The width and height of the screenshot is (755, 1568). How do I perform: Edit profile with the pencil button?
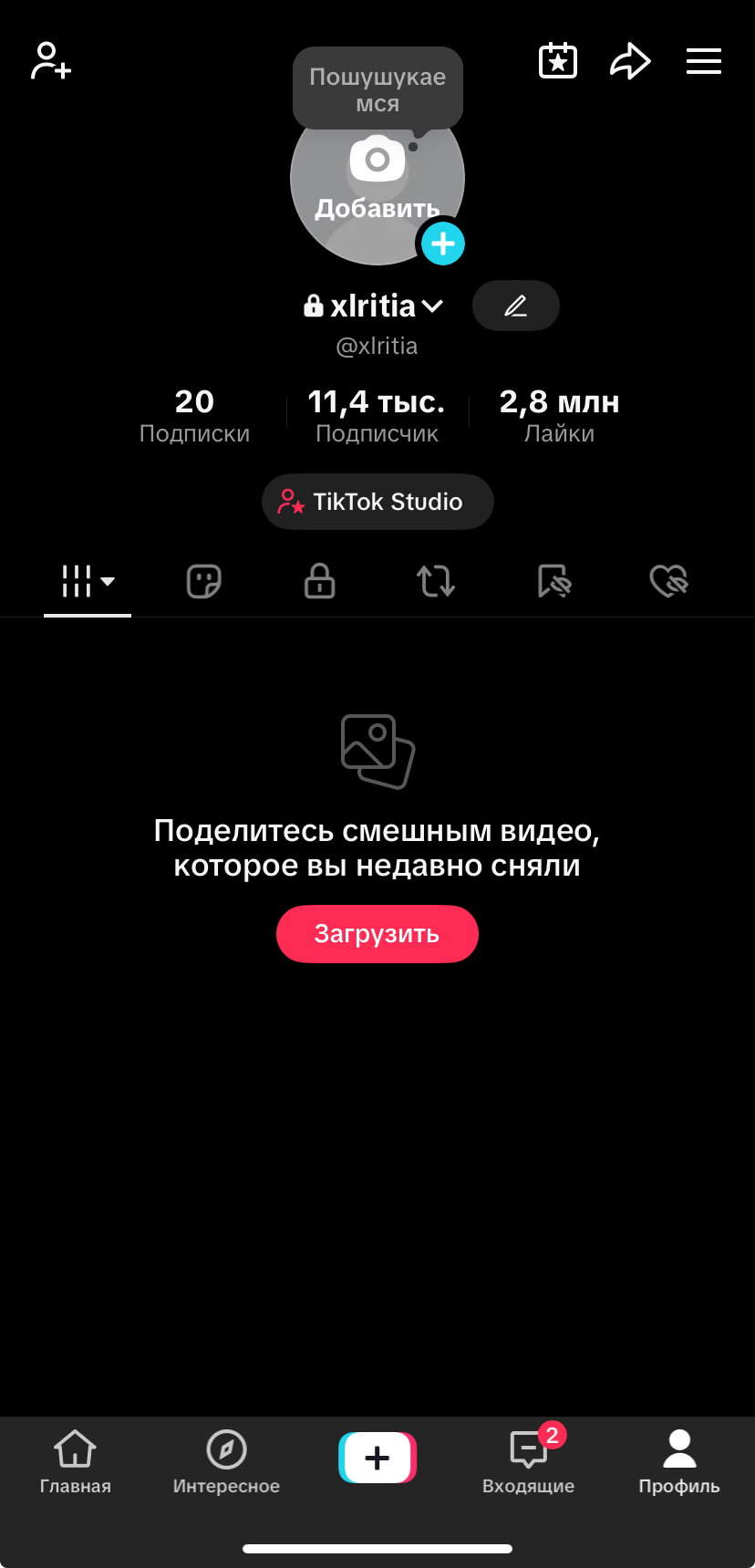pos(515,306)
